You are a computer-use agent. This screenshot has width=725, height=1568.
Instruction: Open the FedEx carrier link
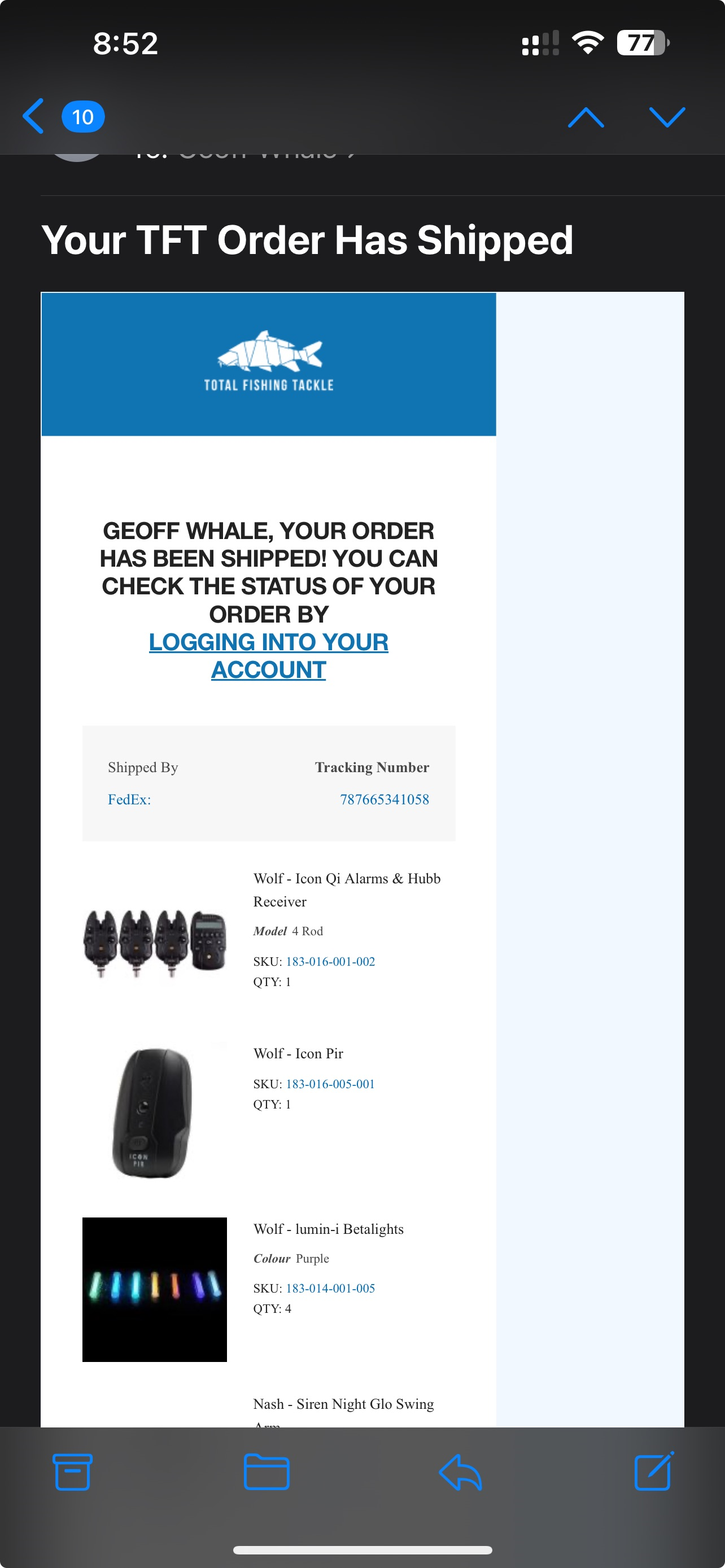(129, 799)
